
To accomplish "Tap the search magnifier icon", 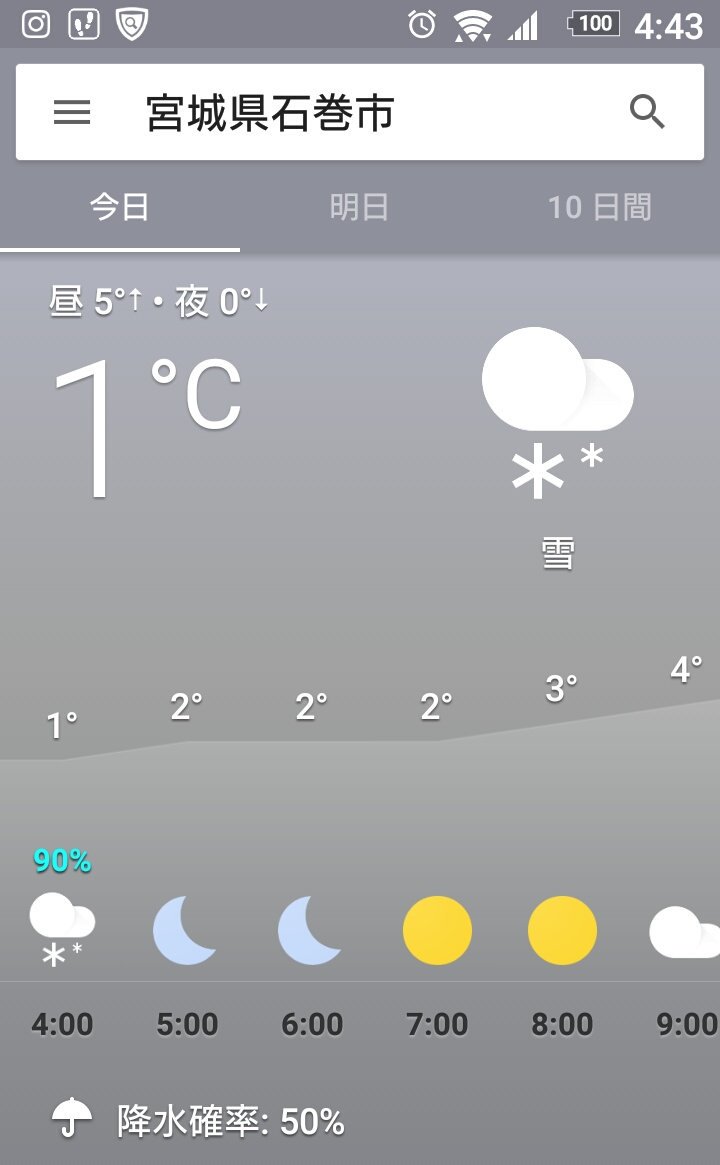I will (646, 112).
